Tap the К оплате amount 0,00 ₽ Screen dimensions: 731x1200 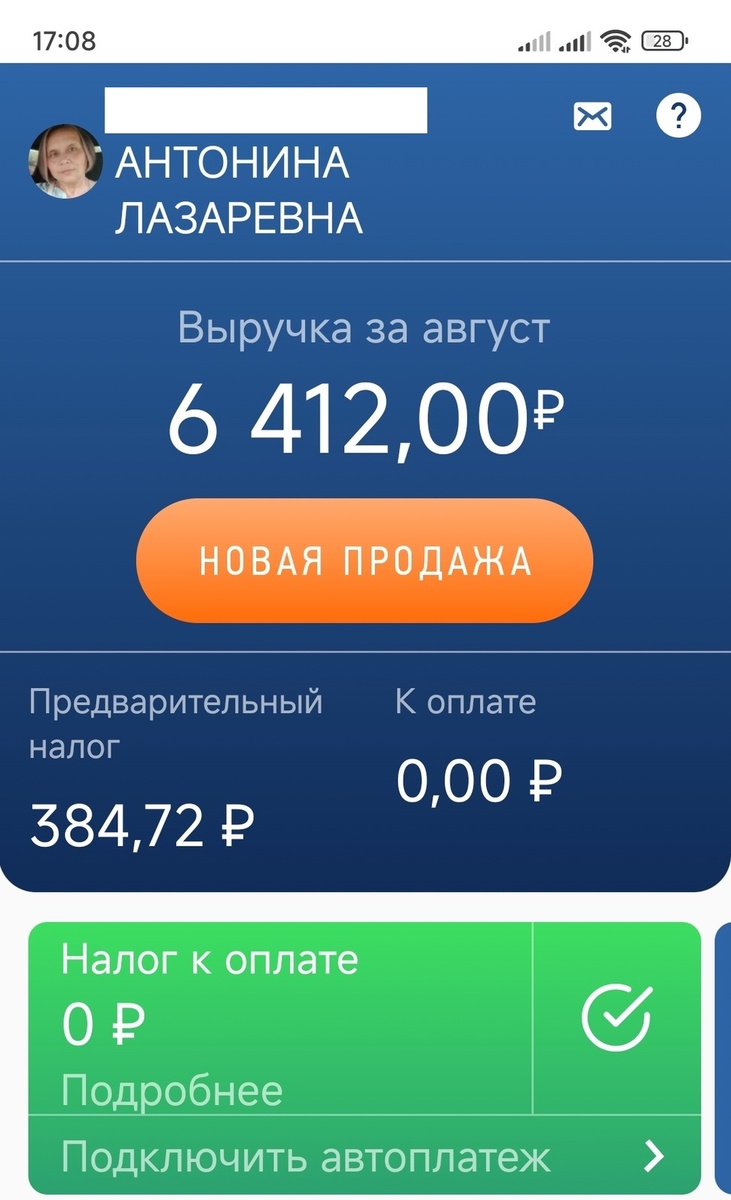(x=482, y=779)
